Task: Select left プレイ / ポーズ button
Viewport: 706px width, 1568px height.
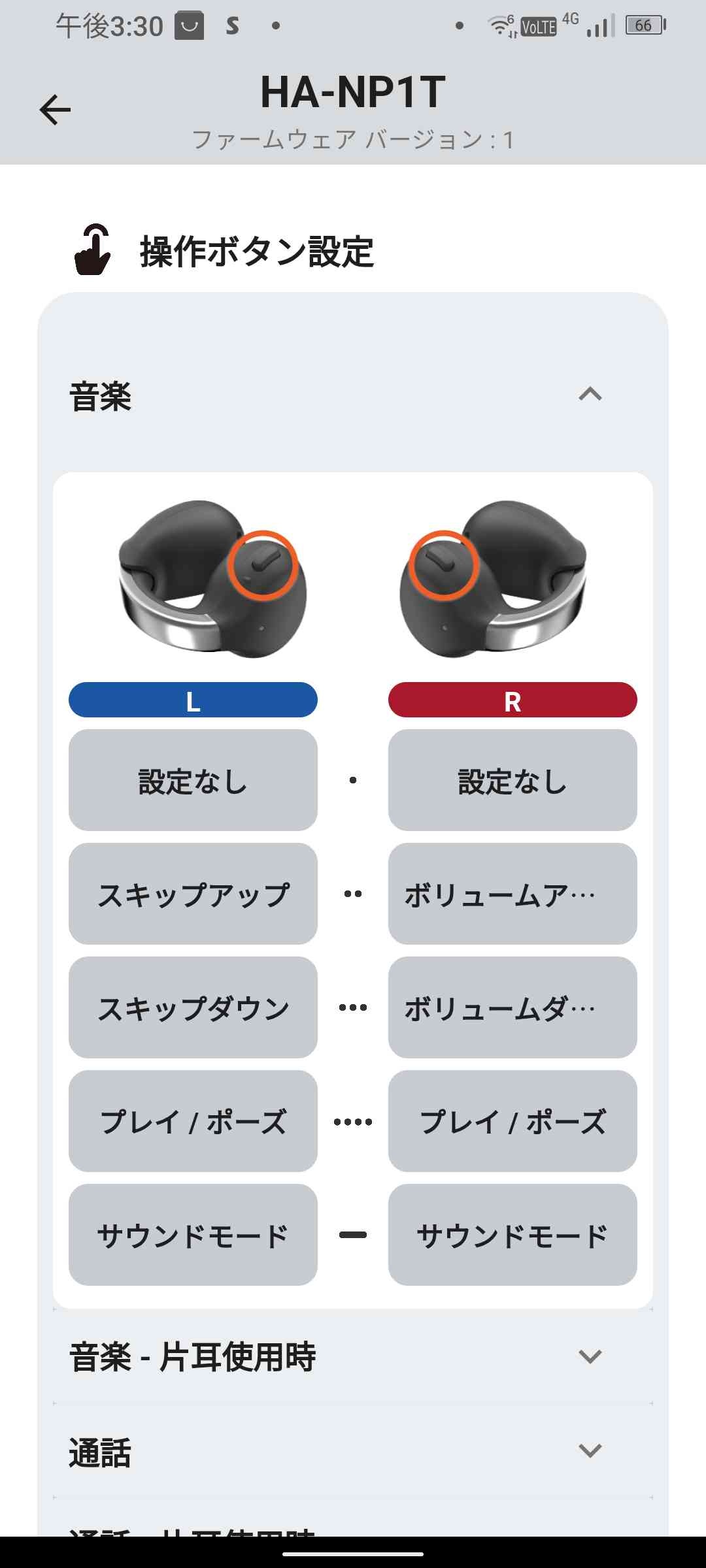Action: [193, 1121]
